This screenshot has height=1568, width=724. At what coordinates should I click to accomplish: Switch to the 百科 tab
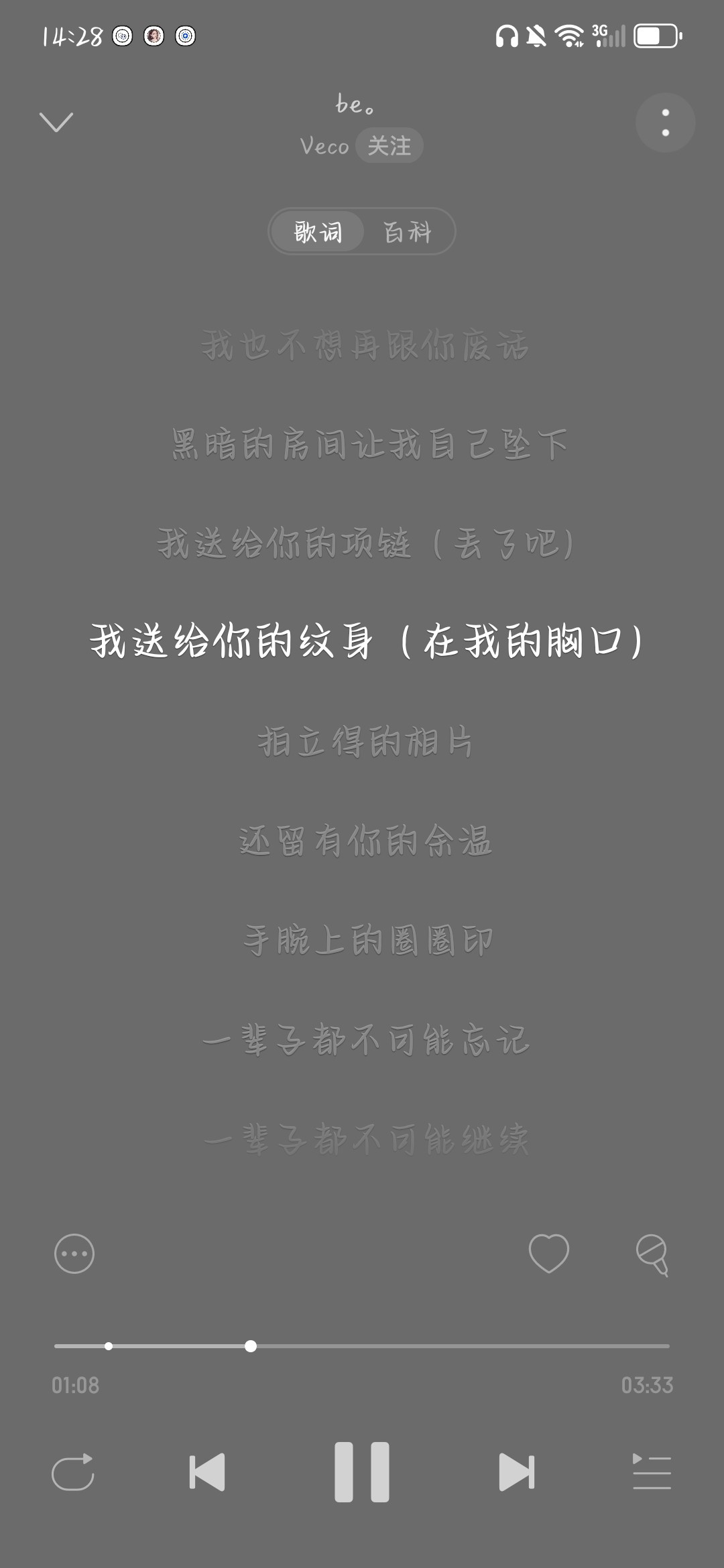tap(408, 232)
